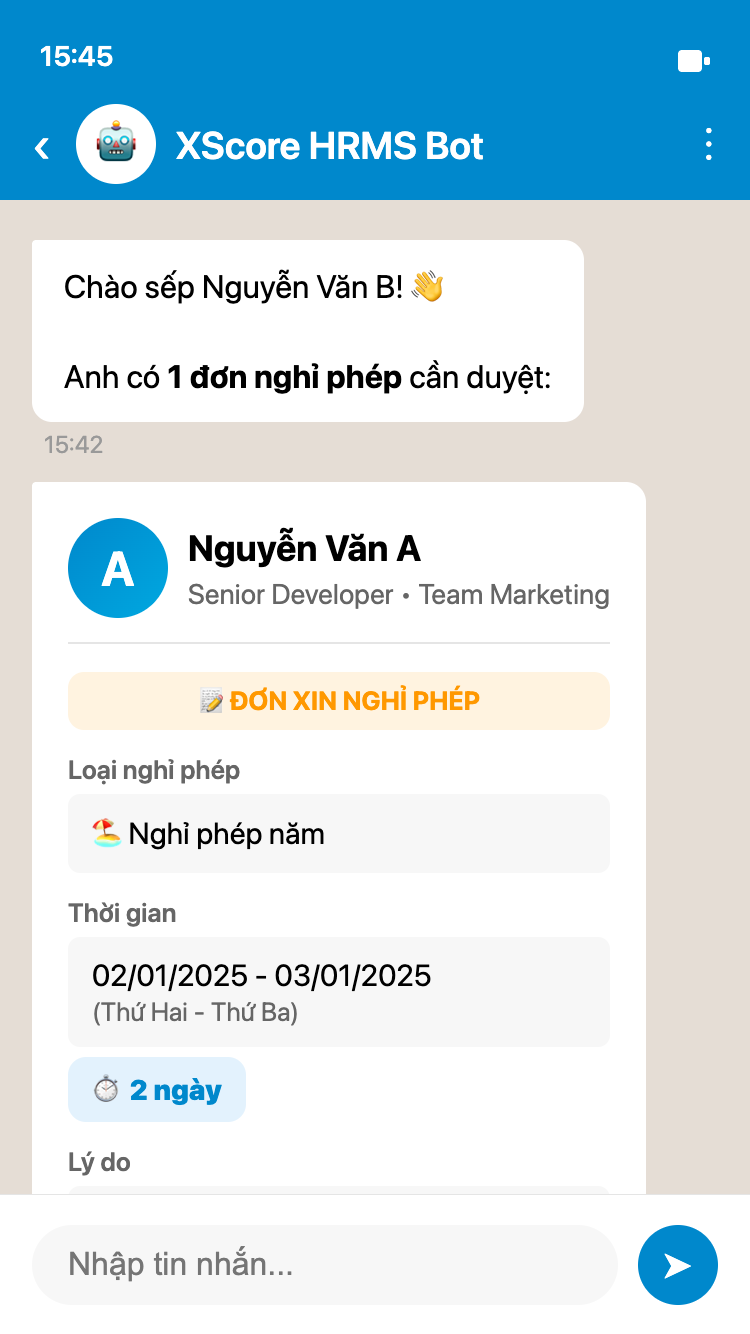Tap the paper plane send icon
The width and height of the screenshot is (750, 1334).
tap(677, 1264)
